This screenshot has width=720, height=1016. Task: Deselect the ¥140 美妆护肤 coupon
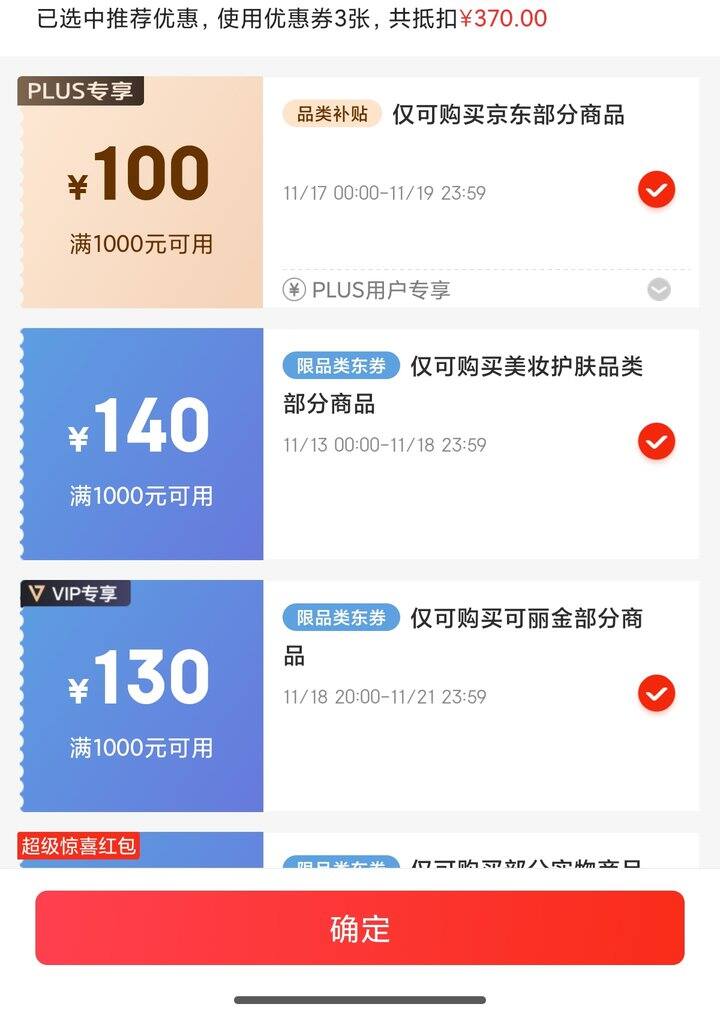click(657, 441)
